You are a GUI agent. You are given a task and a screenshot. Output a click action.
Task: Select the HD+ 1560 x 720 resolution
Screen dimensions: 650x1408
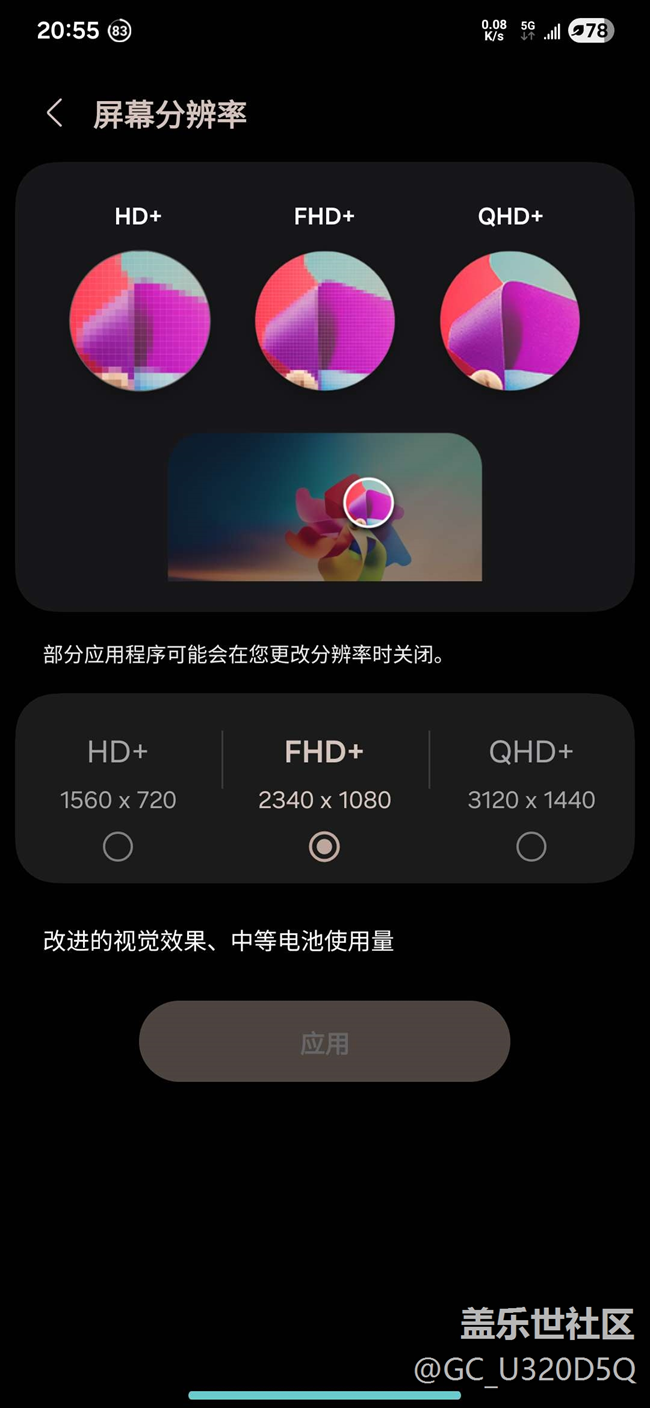point(118,846)
